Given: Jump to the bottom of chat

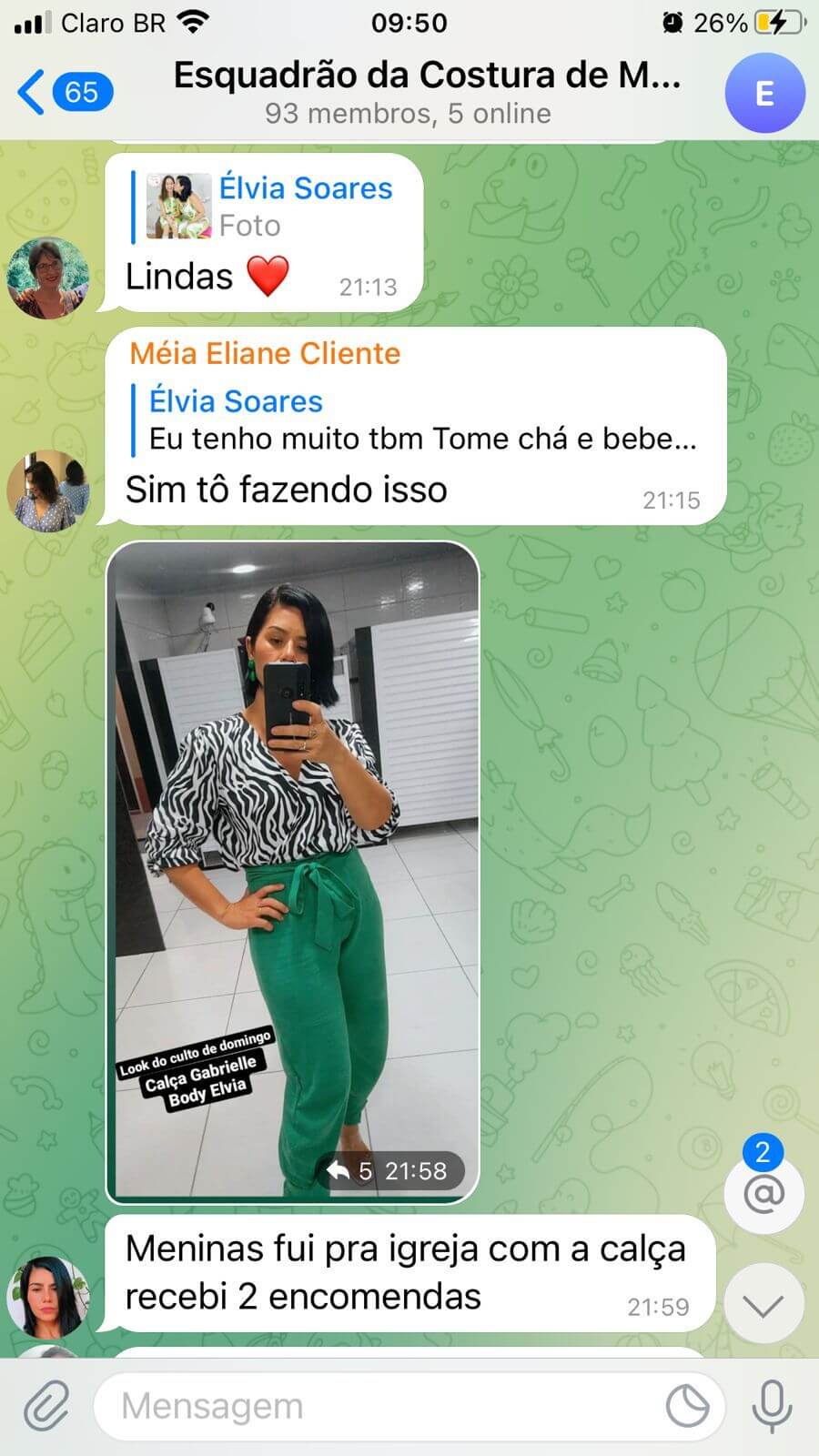Looking at the screenshot, I should tap(763, 1306).
